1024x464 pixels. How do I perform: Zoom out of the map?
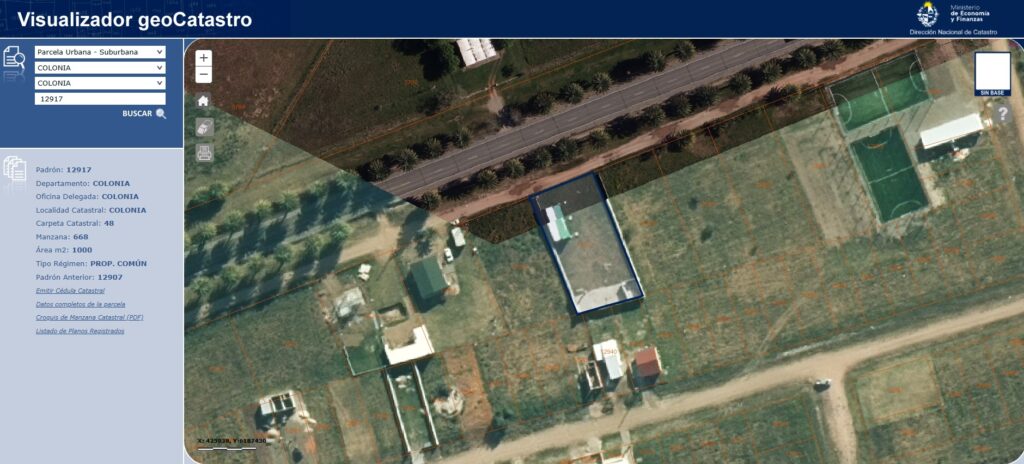[204, 75]
